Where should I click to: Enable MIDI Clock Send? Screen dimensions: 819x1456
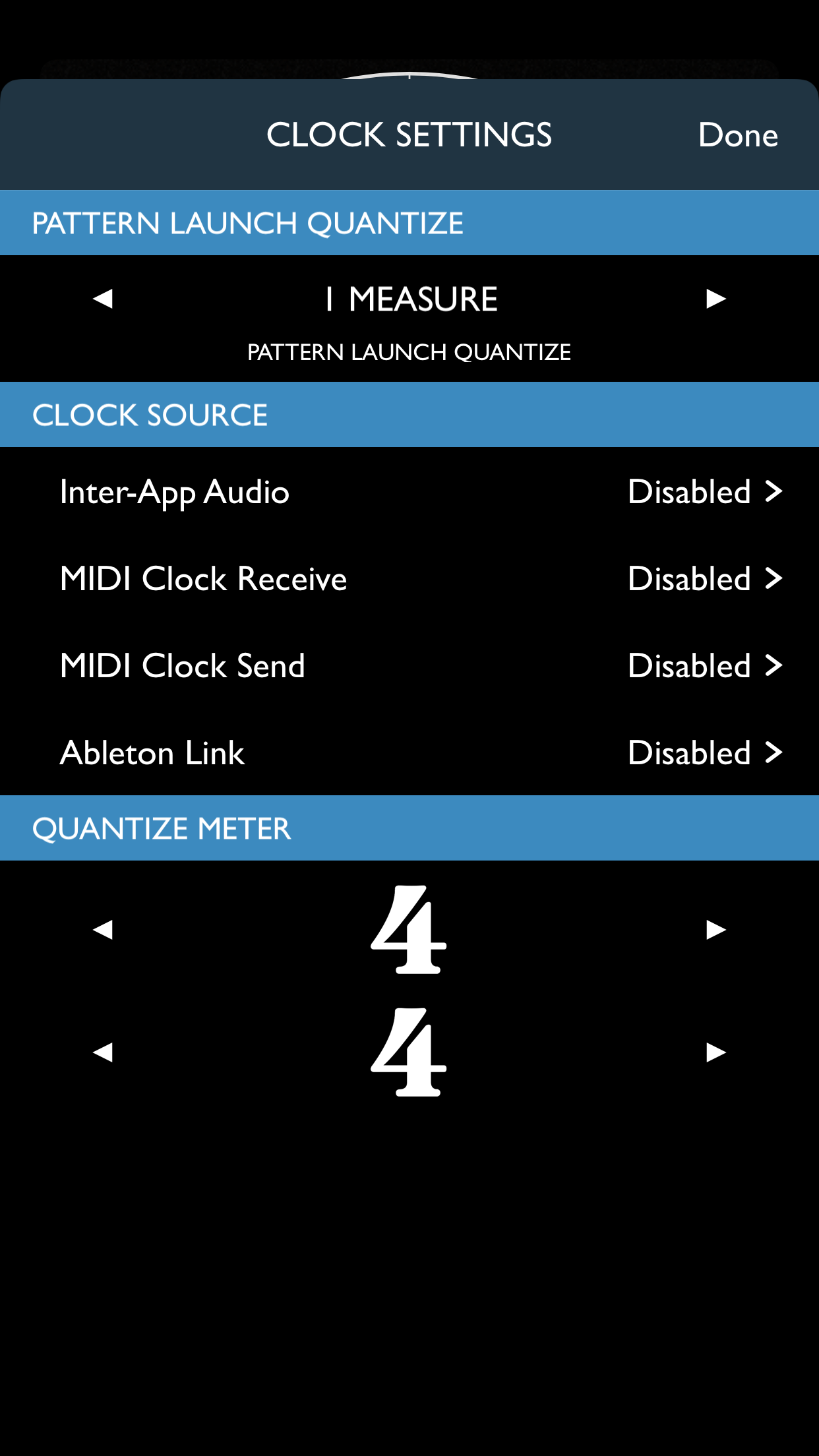tap(688, 665)
